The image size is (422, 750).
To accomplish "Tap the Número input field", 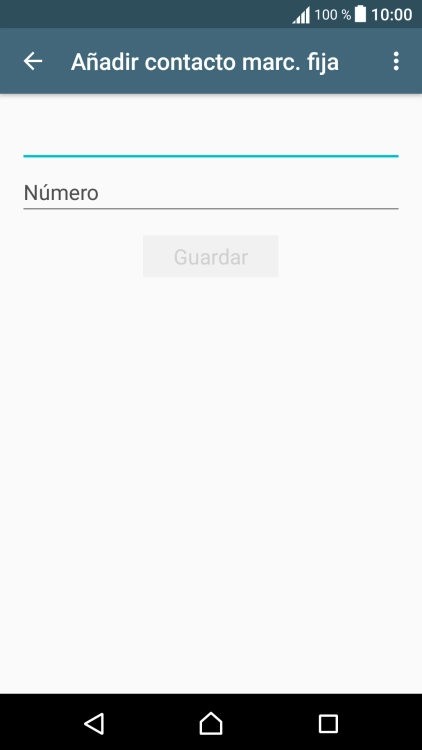I will 211,193.
